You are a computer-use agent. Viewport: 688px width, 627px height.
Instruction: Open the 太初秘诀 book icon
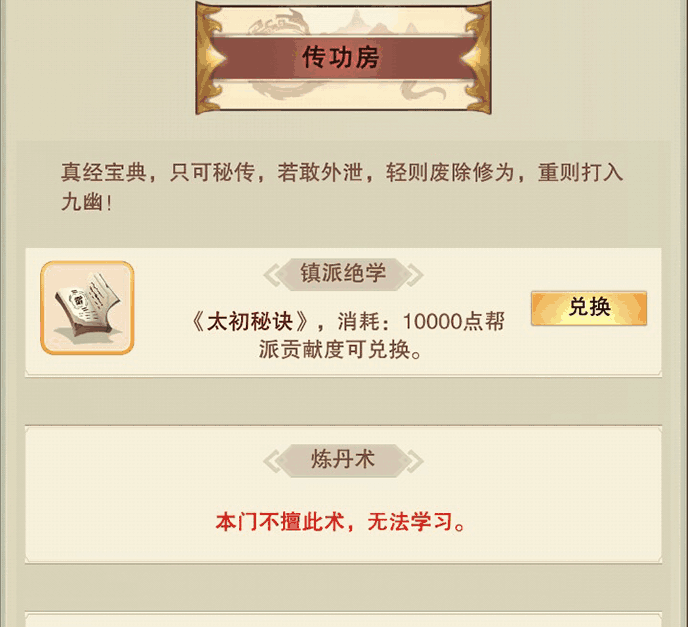tap(87, 308)
